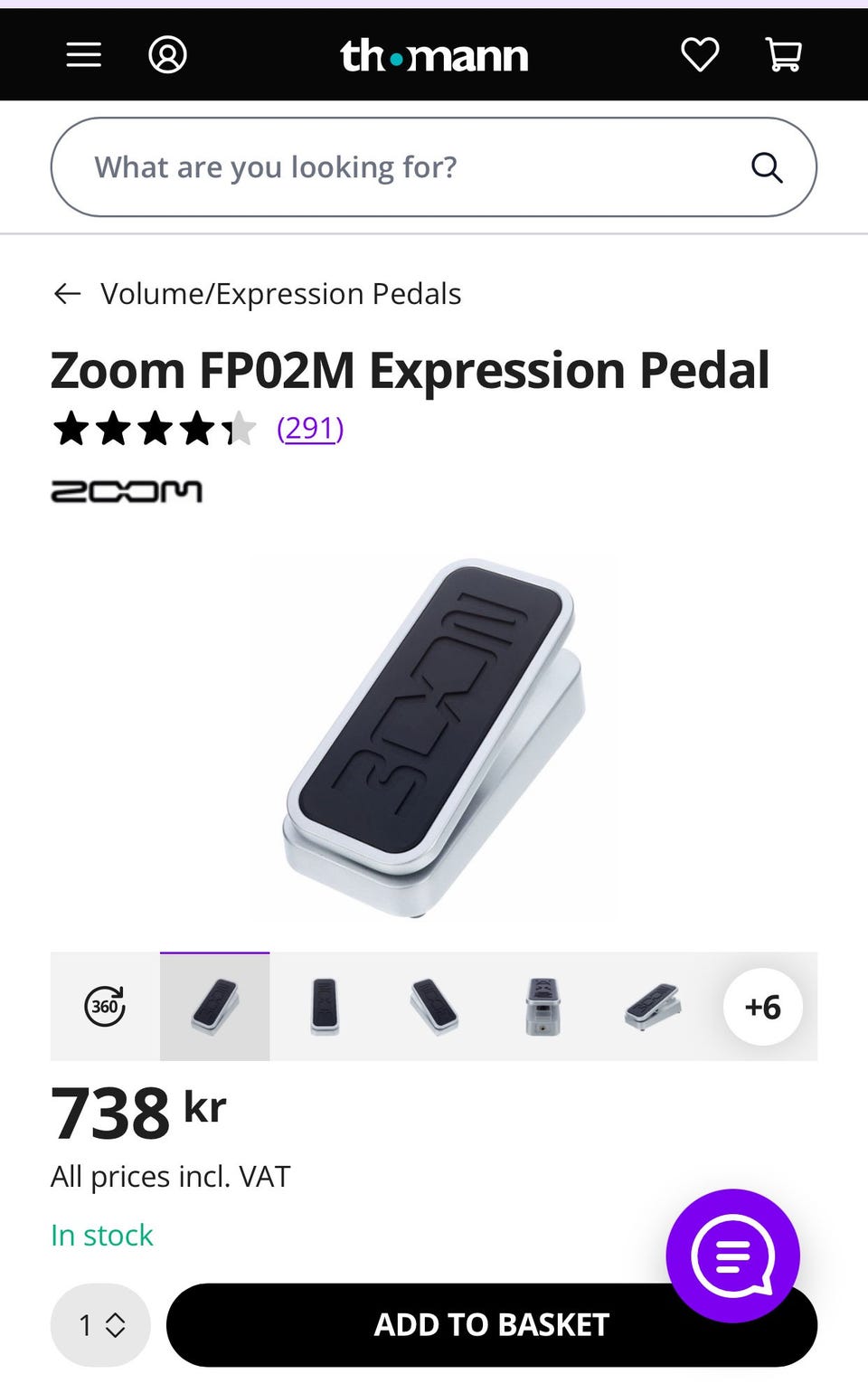The height and width of the screenshot is (1393, 868).
Task: Open the user account icon
Action: tap(167, 55)
